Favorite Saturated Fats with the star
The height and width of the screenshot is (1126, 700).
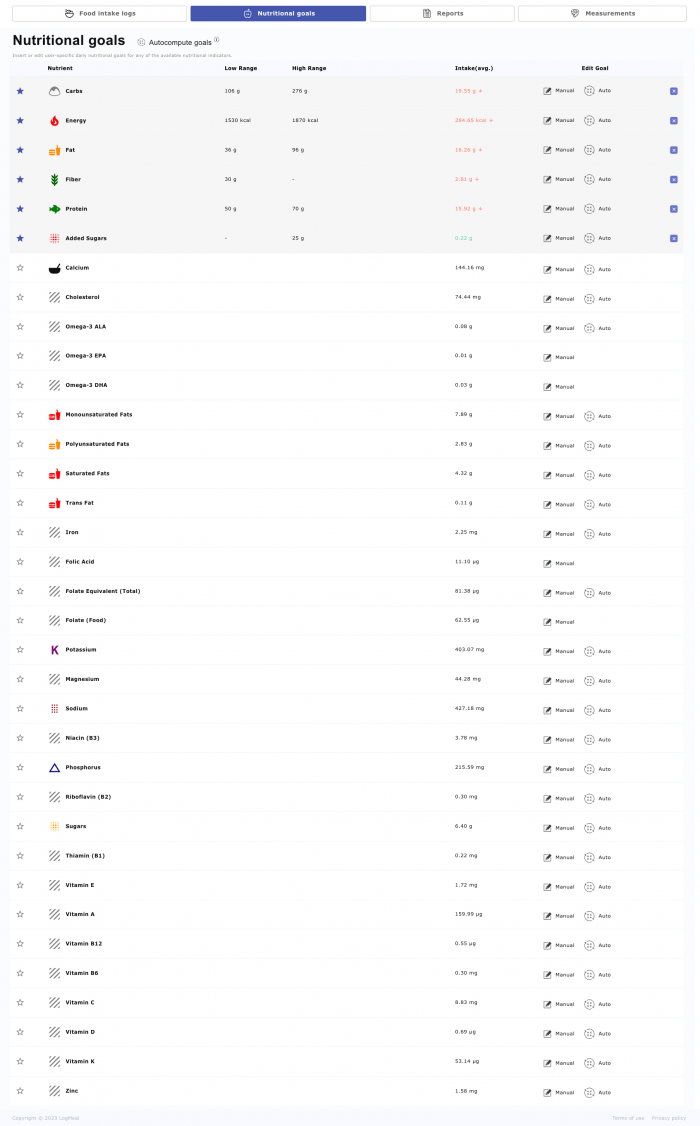click(x=20, y=474)
